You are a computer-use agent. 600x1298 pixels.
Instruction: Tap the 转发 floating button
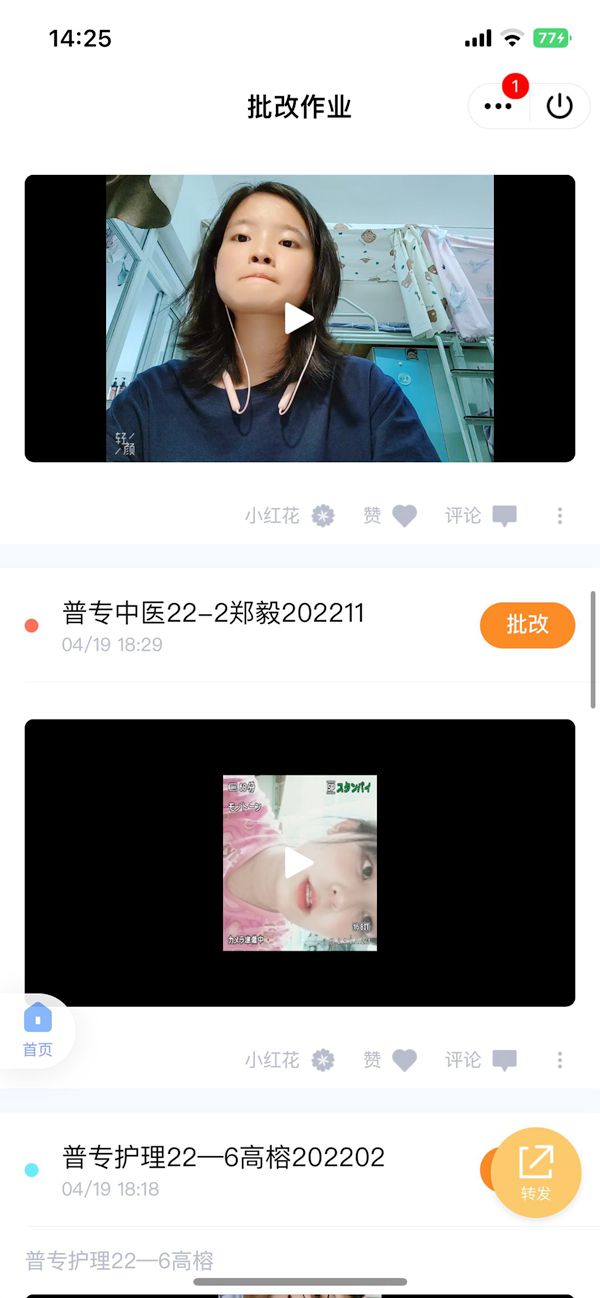point(536,1172)
